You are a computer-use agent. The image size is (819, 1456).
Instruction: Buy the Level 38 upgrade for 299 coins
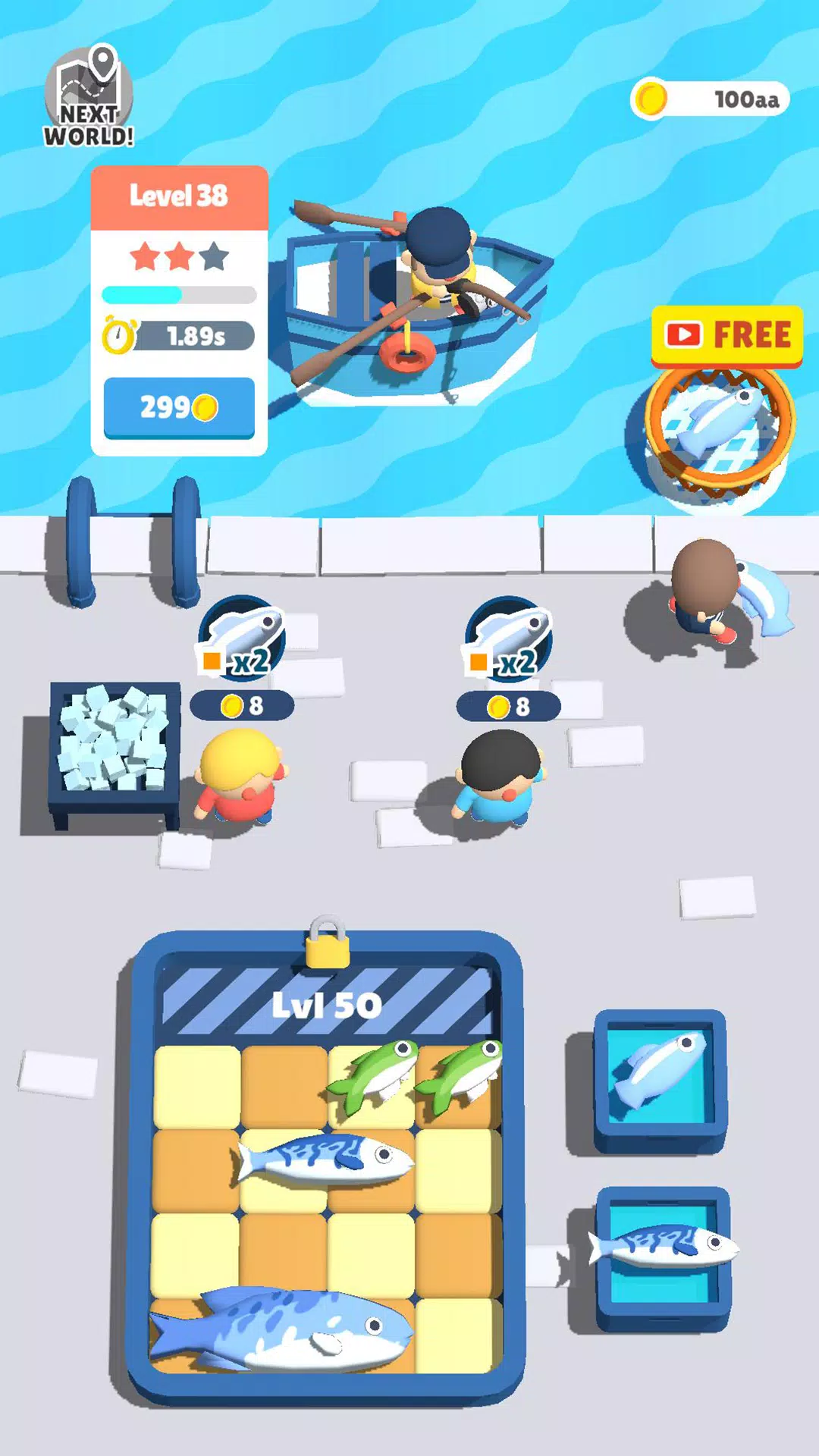pyautogui.click(x=179, y=407)
